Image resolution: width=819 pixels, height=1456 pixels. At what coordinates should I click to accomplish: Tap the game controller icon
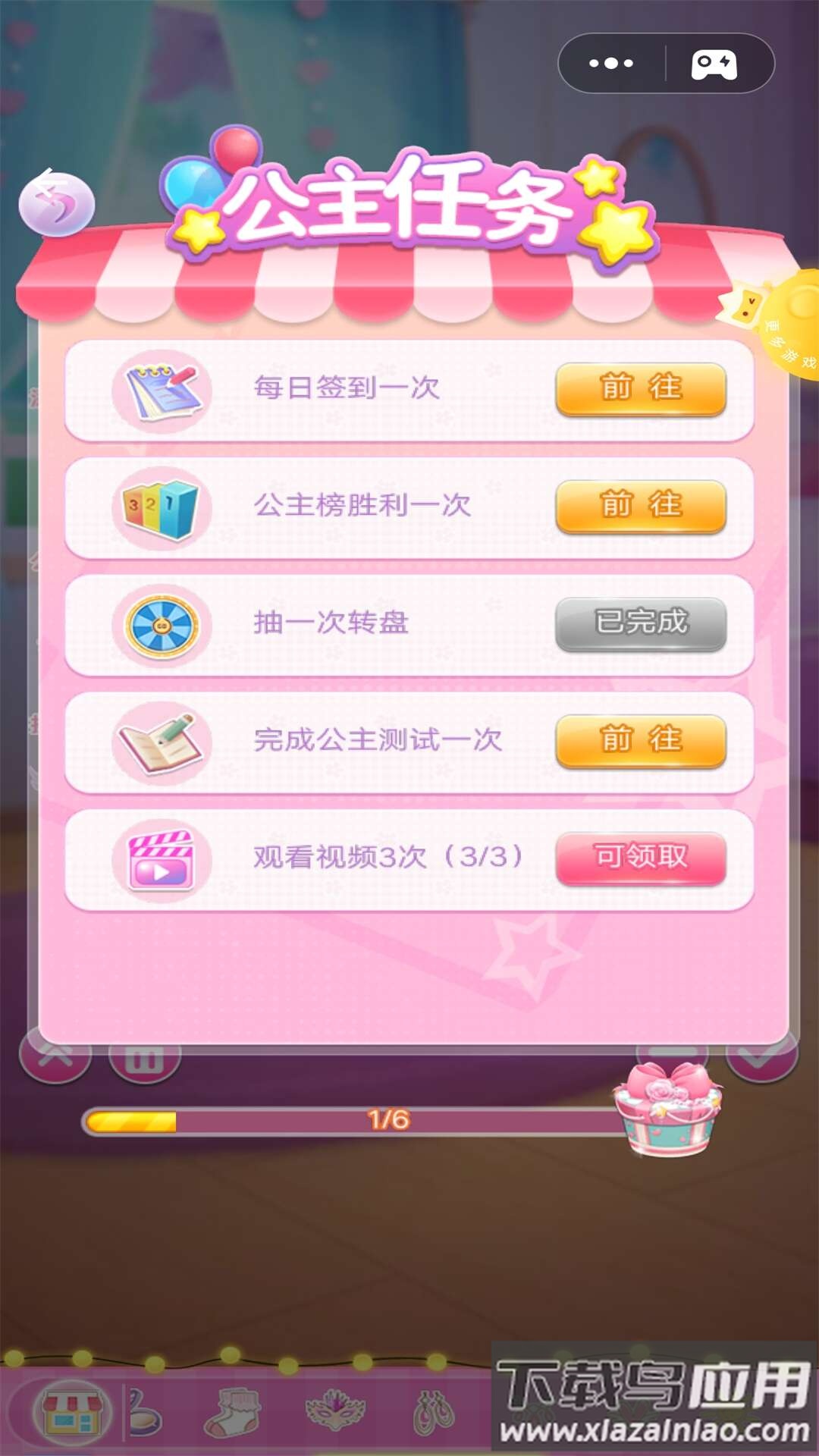(x=714, y=64)
